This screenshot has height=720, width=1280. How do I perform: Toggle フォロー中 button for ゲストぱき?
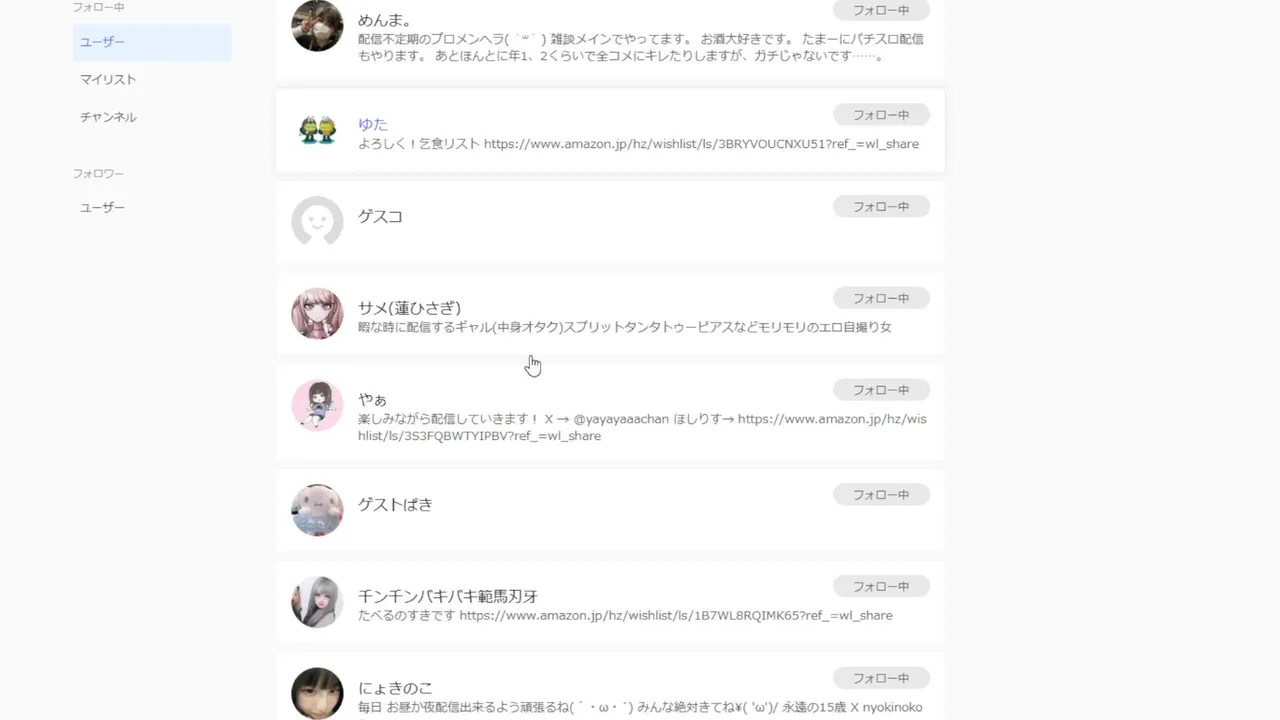click(880, 495)
